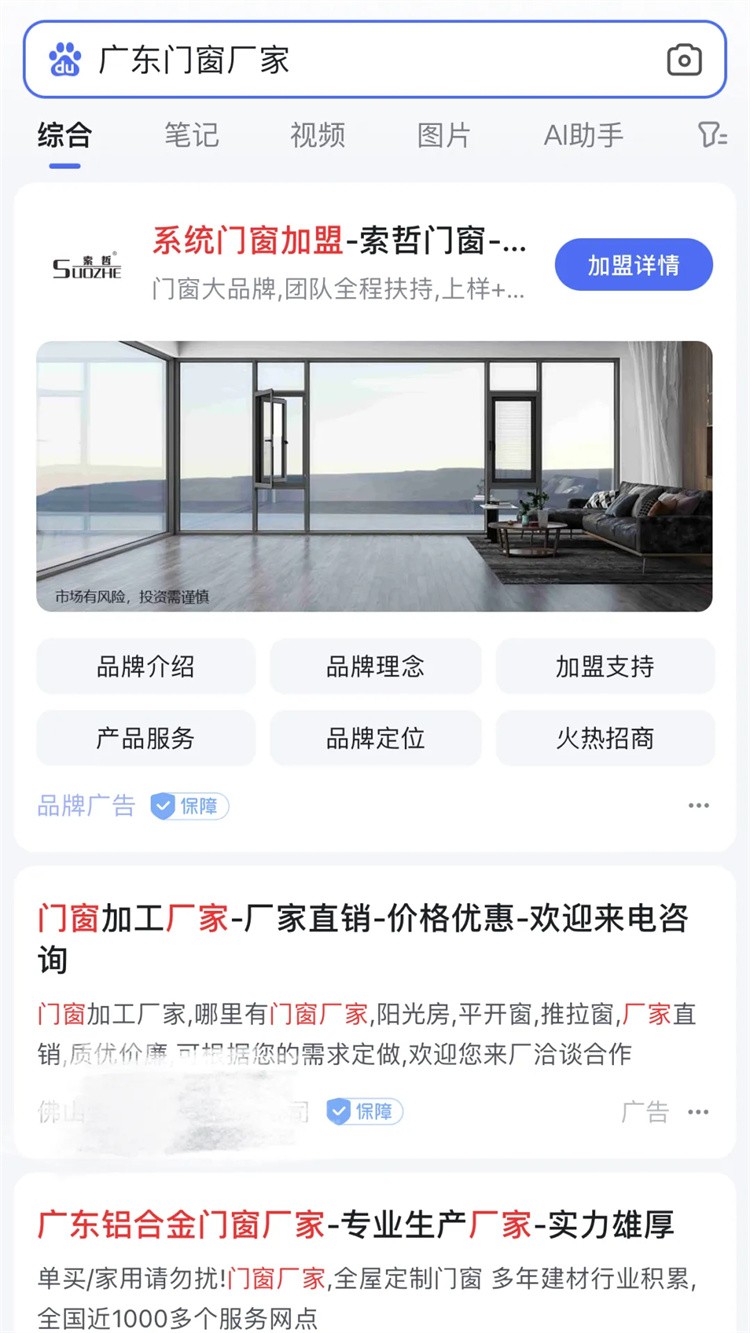Open the 索哲门窗 showroom banner image
Screen dimensions: 750x1333
(374, 476)
